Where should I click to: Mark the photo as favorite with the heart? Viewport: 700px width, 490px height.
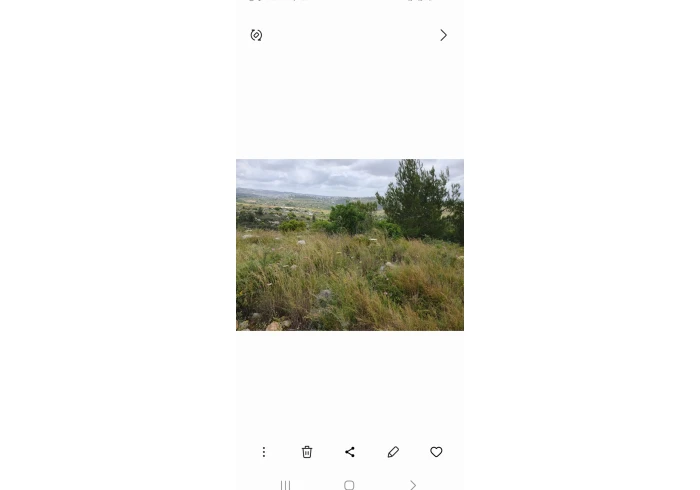436,452
